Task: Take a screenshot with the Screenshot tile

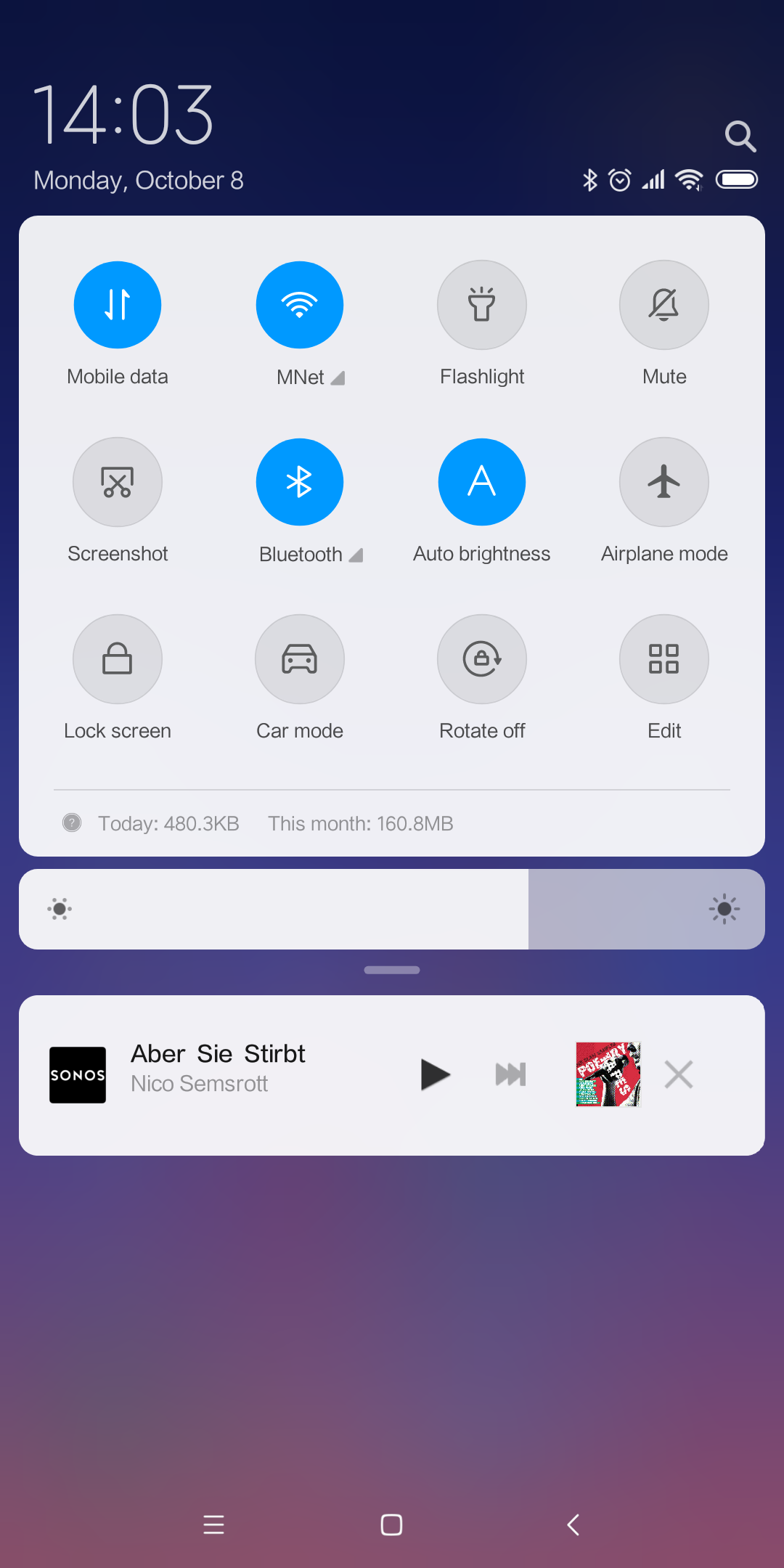Action: (118, 482)
